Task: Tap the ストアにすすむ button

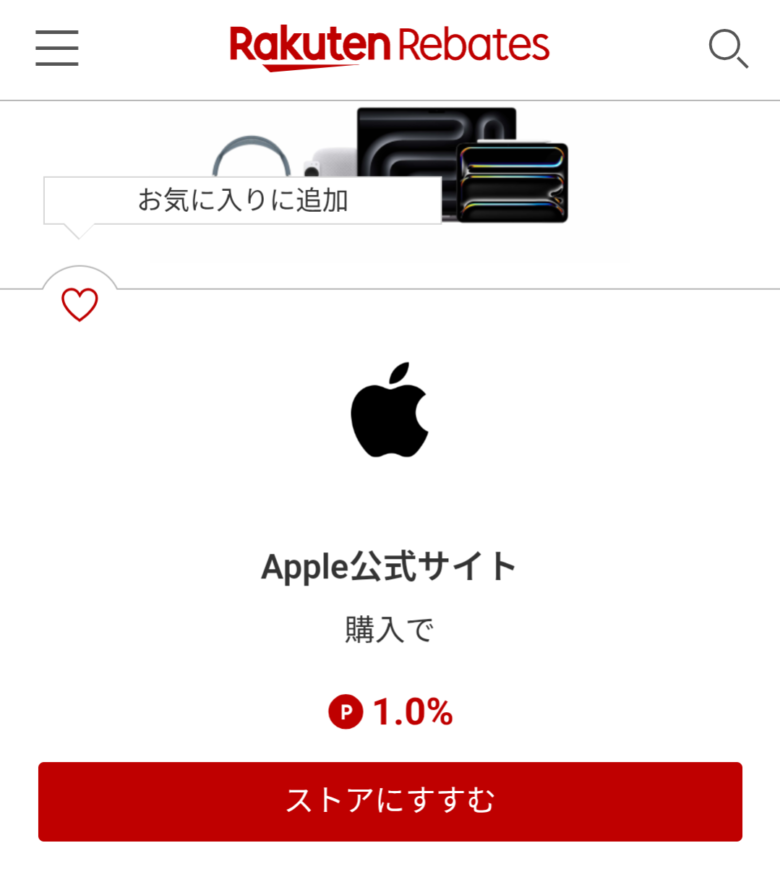Action: [x=390, y=801]
